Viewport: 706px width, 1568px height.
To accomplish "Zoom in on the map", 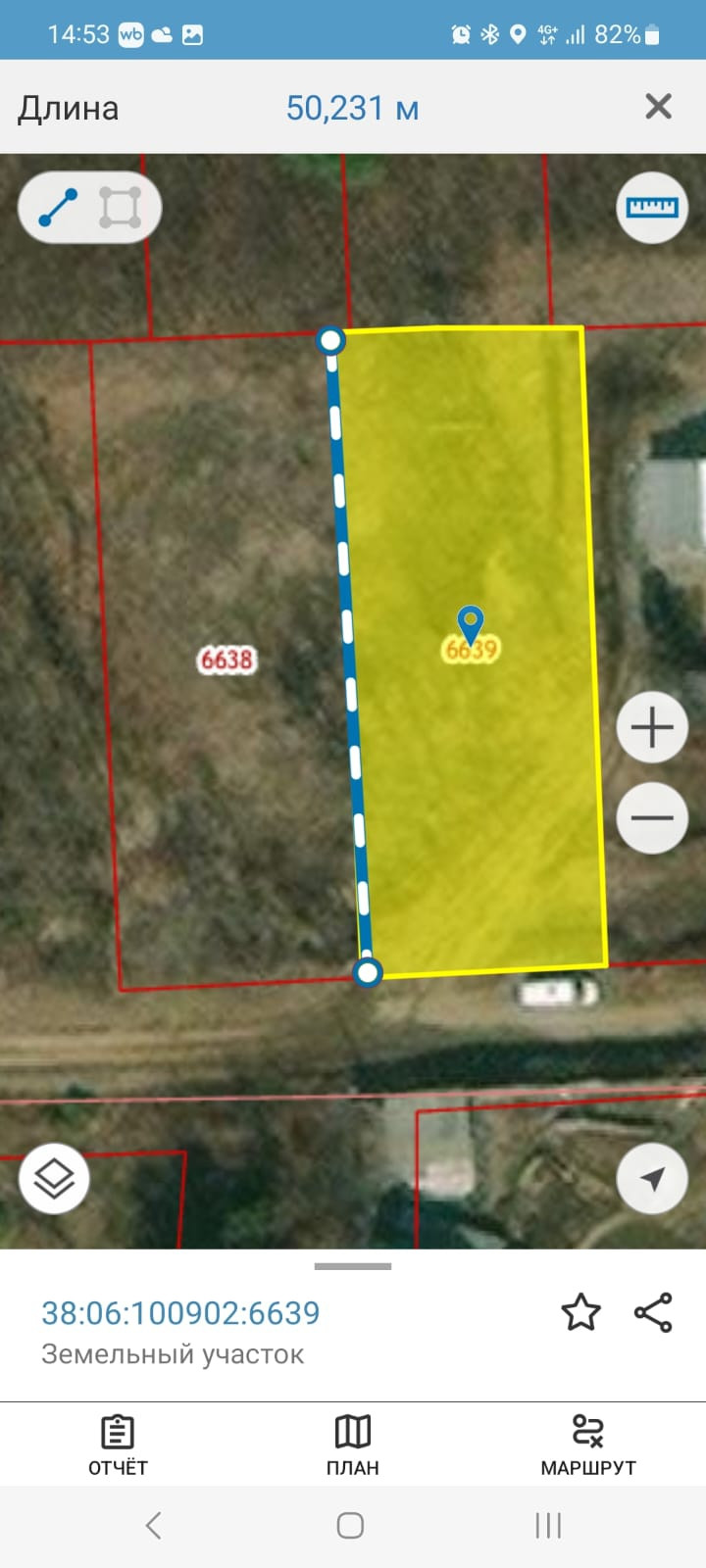I will (x=652, y=727).
